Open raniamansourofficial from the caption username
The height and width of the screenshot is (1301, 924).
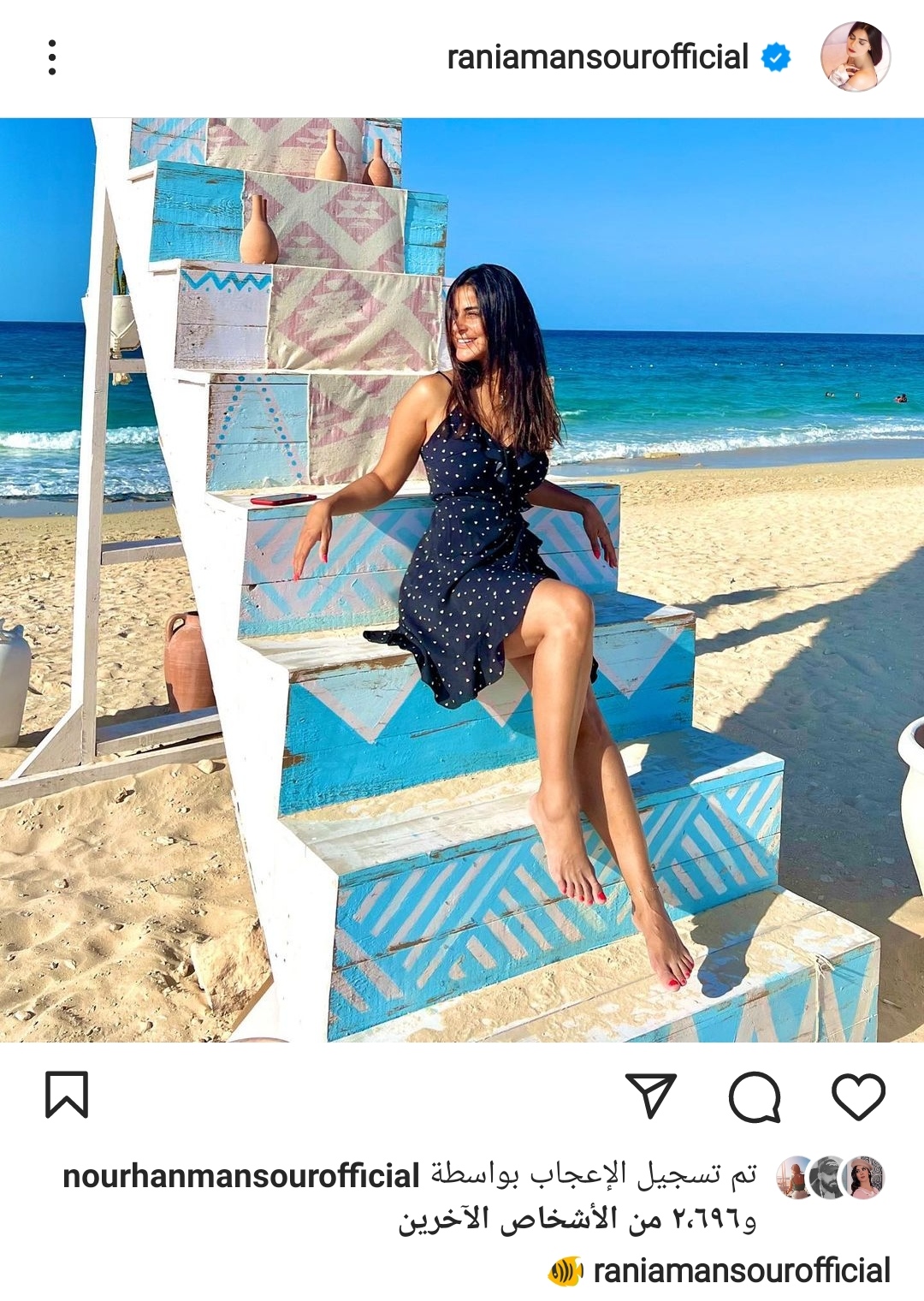741,1270
